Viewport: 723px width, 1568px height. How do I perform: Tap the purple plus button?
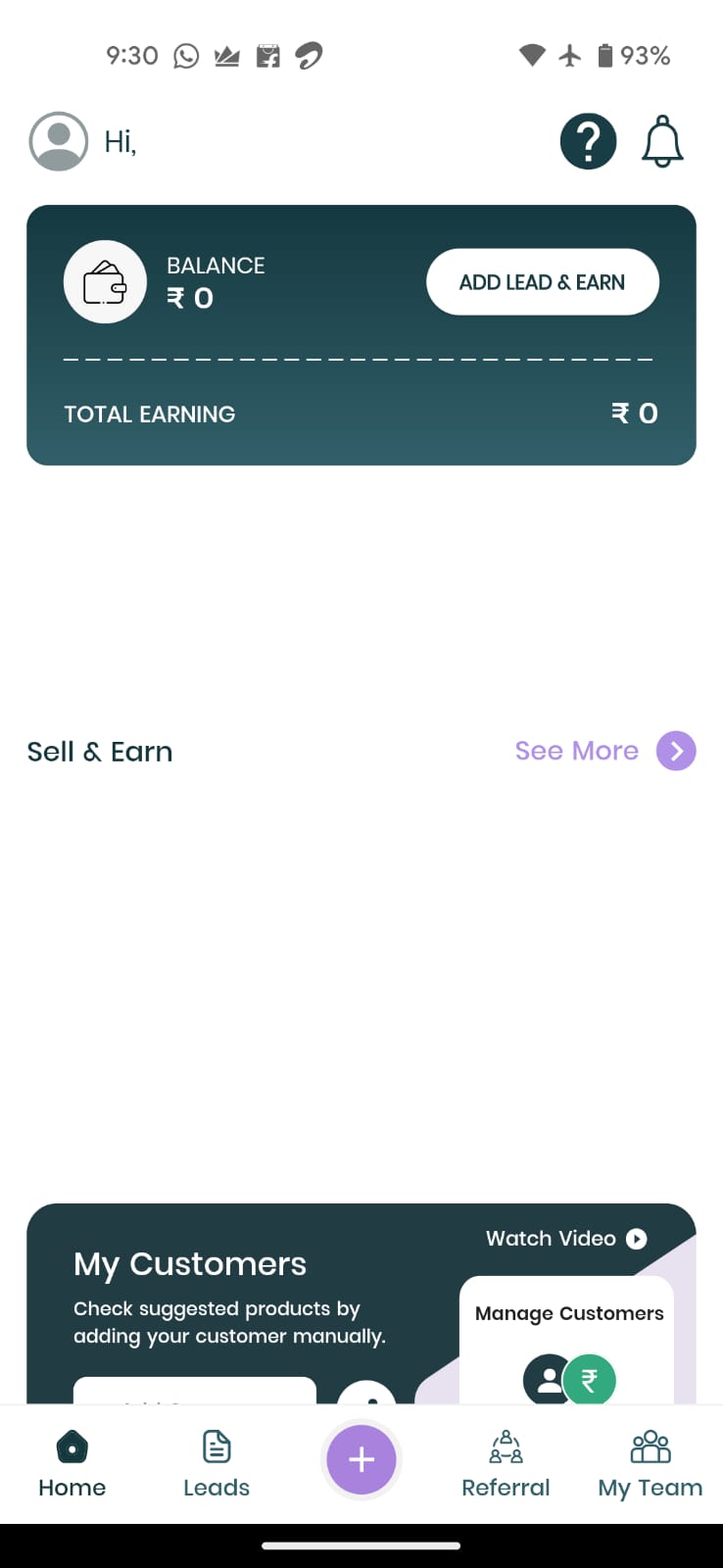coord(361,1459)
